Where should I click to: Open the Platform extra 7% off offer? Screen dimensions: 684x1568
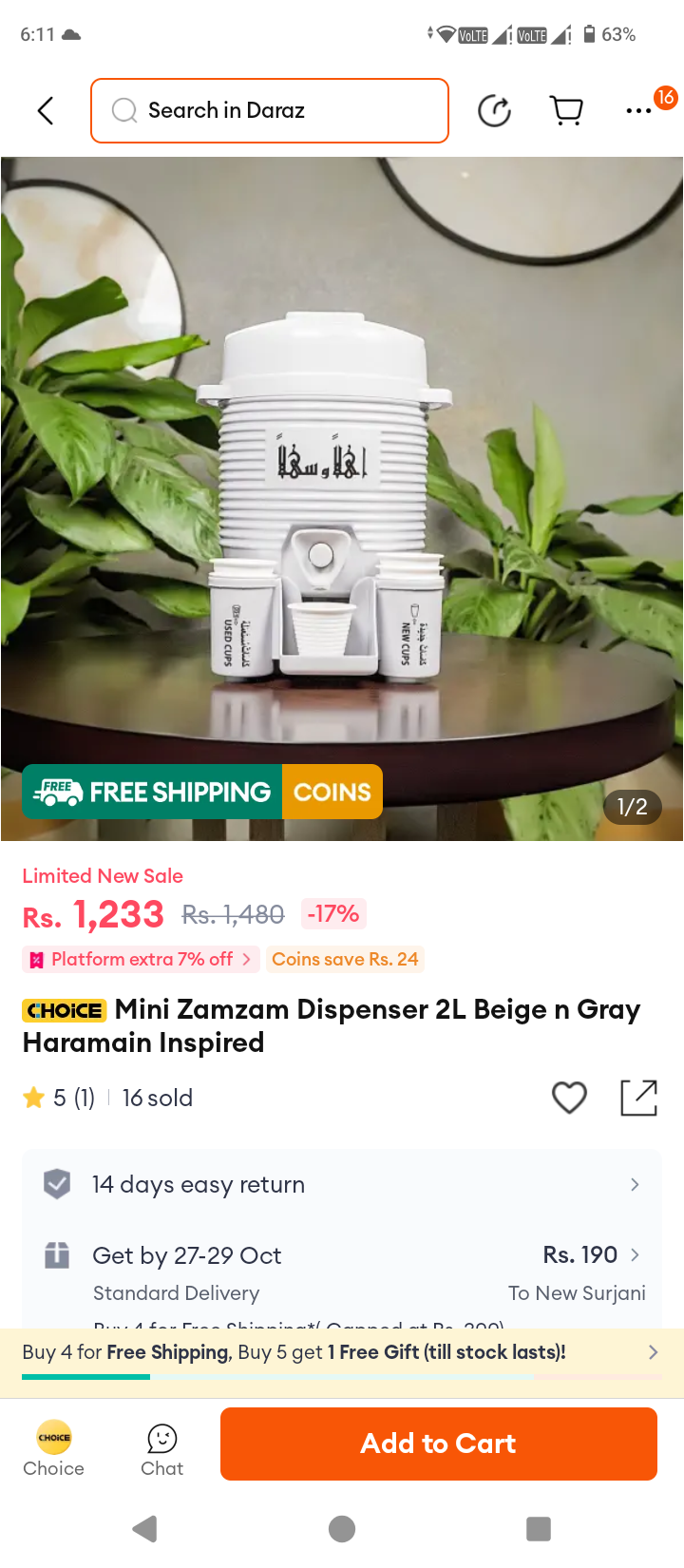[141, 959]
